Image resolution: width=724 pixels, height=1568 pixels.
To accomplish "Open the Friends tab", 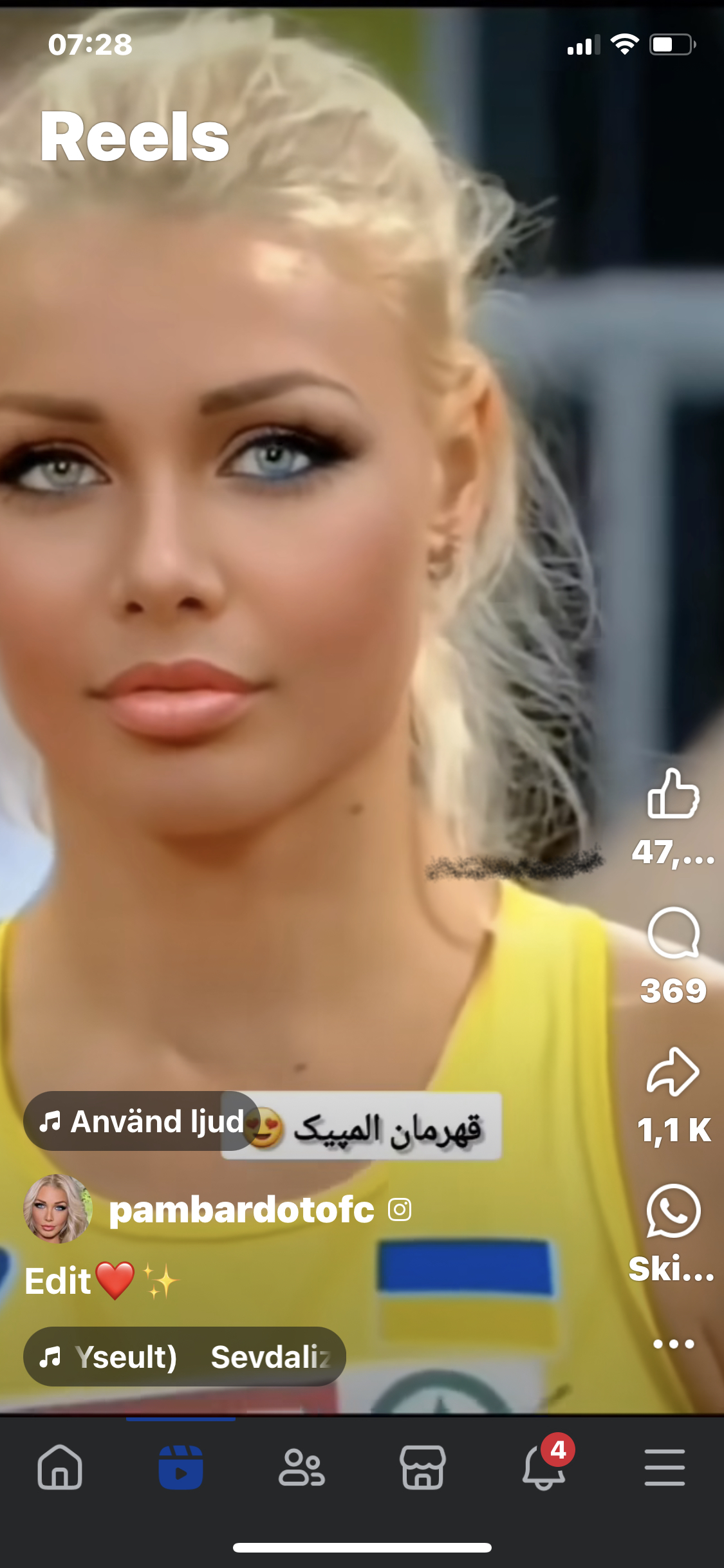I will pyautogui.click(x=301, y=1468).
